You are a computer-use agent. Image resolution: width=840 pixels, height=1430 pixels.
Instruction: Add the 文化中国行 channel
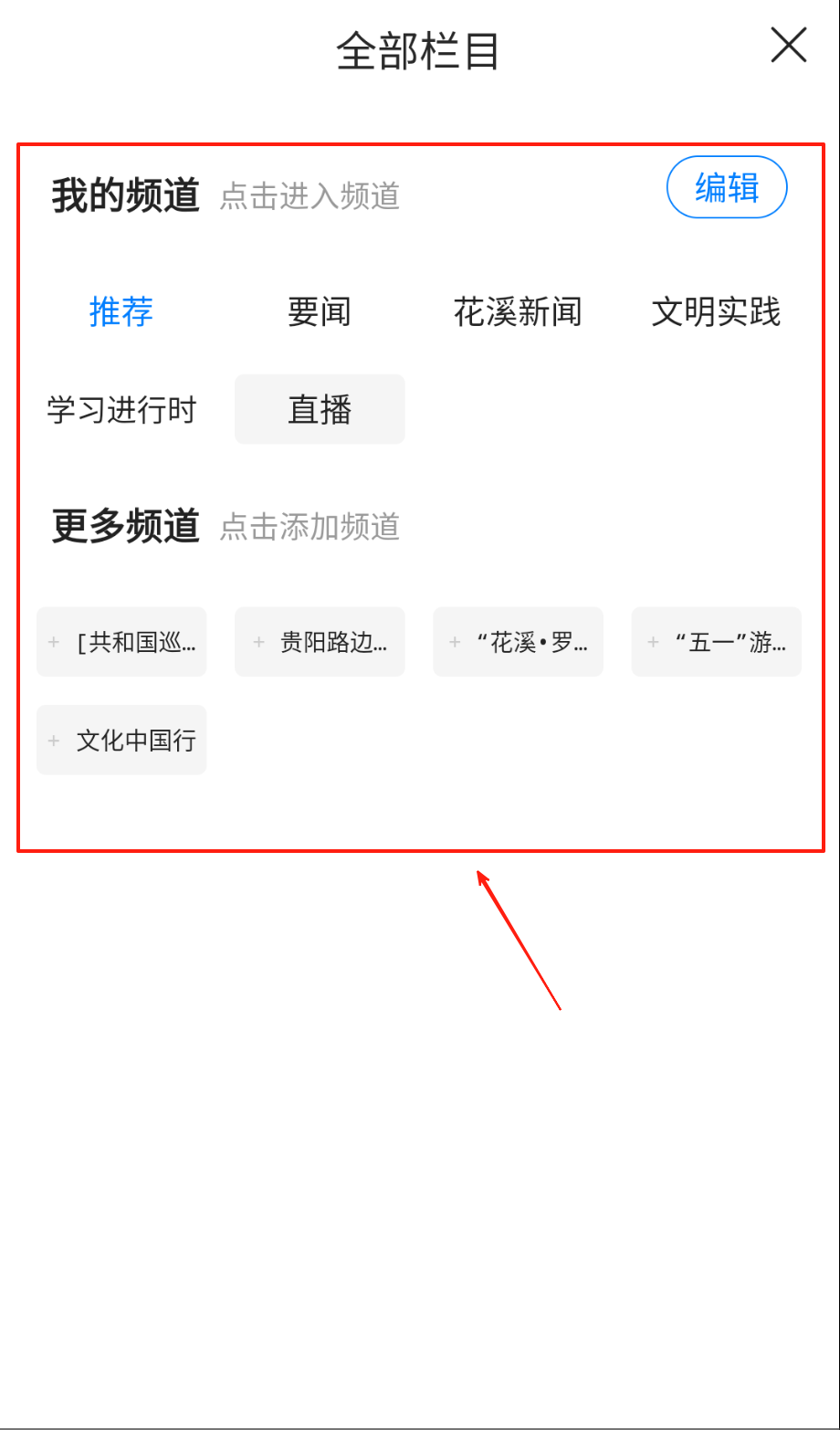click(x=121, y=740)
